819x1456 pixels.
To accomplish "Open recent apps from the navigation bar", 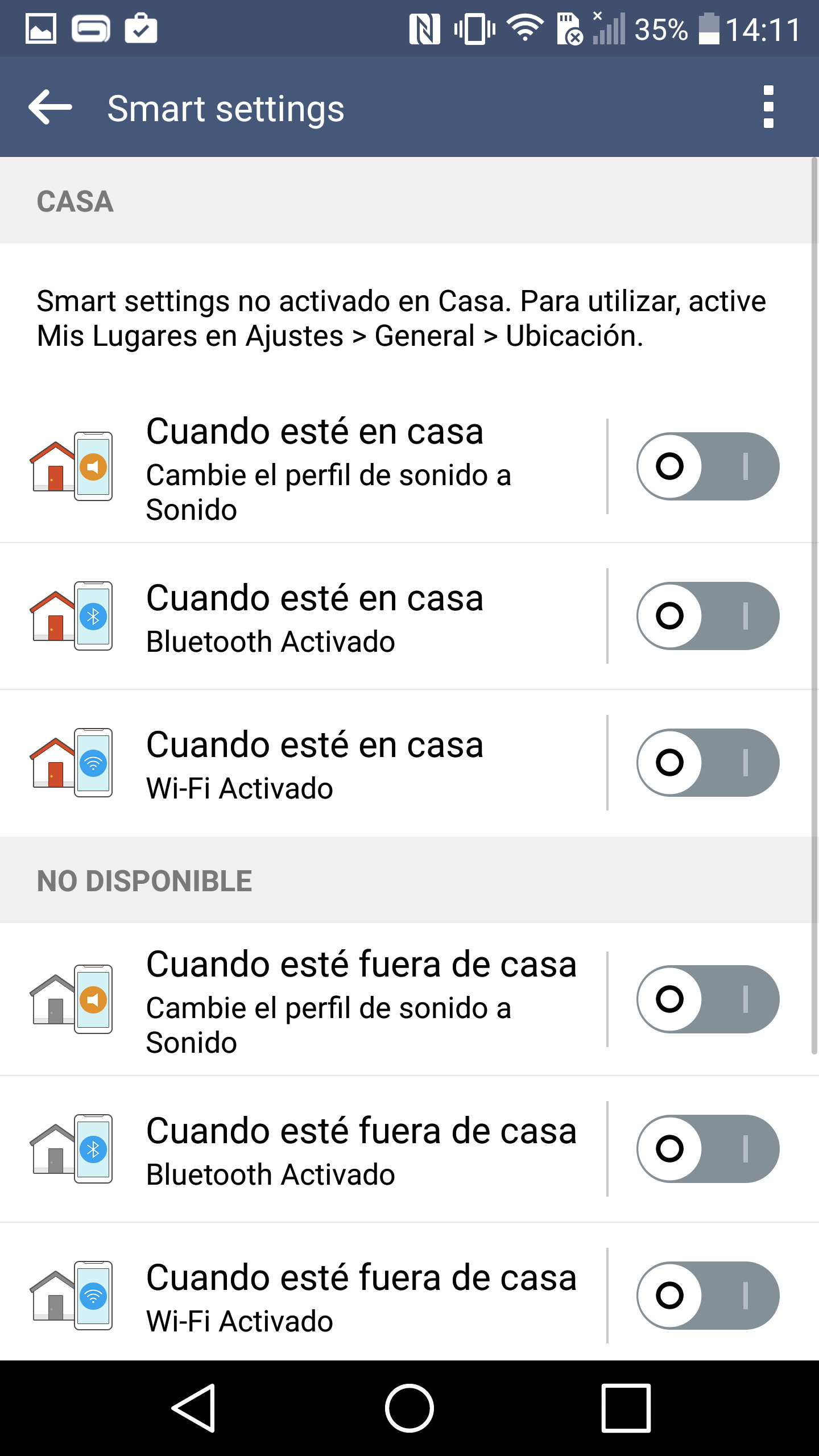I will (x=626, y=1408).
